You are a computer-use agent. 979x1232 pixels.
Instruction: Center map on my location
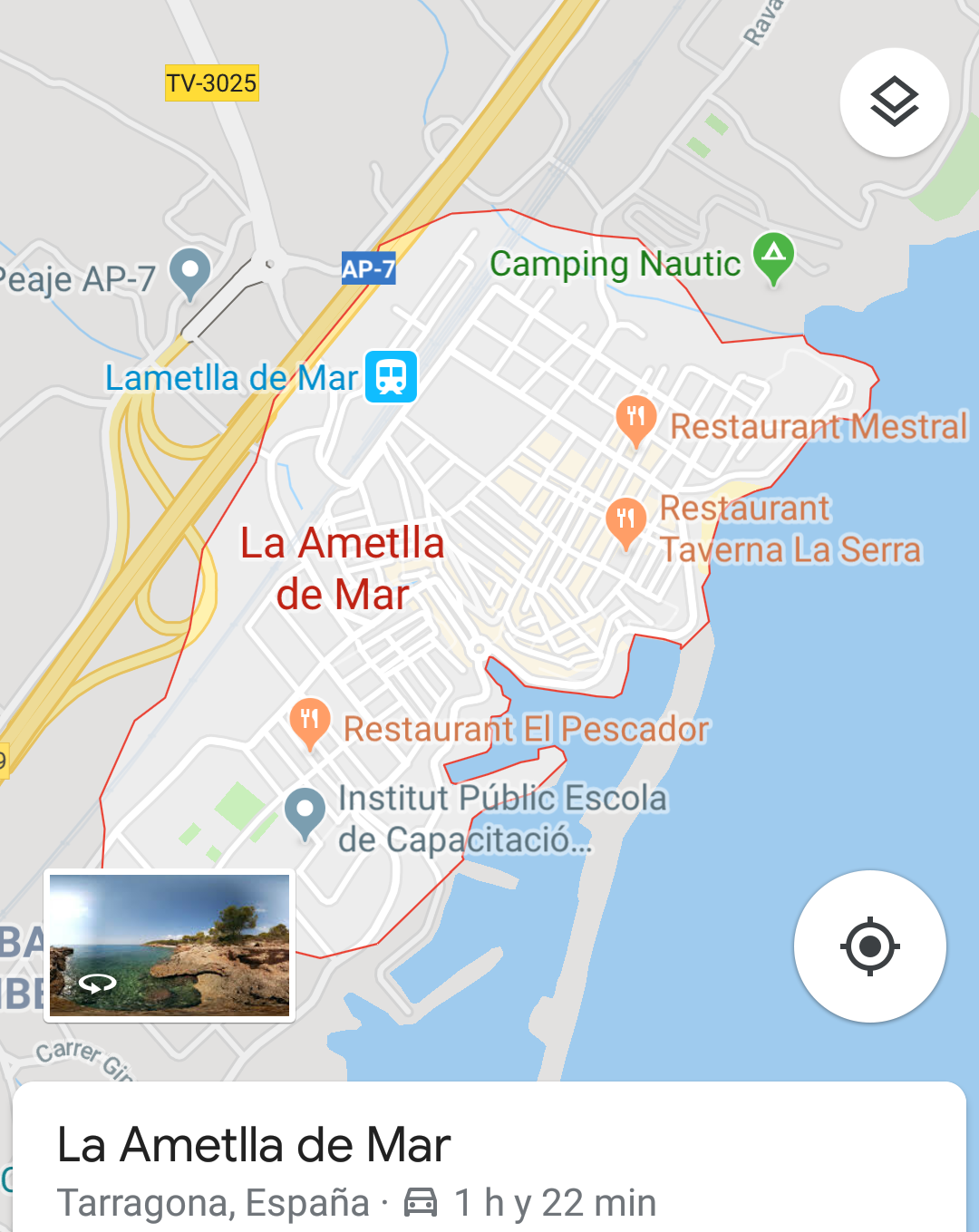(x=869, y=946)
